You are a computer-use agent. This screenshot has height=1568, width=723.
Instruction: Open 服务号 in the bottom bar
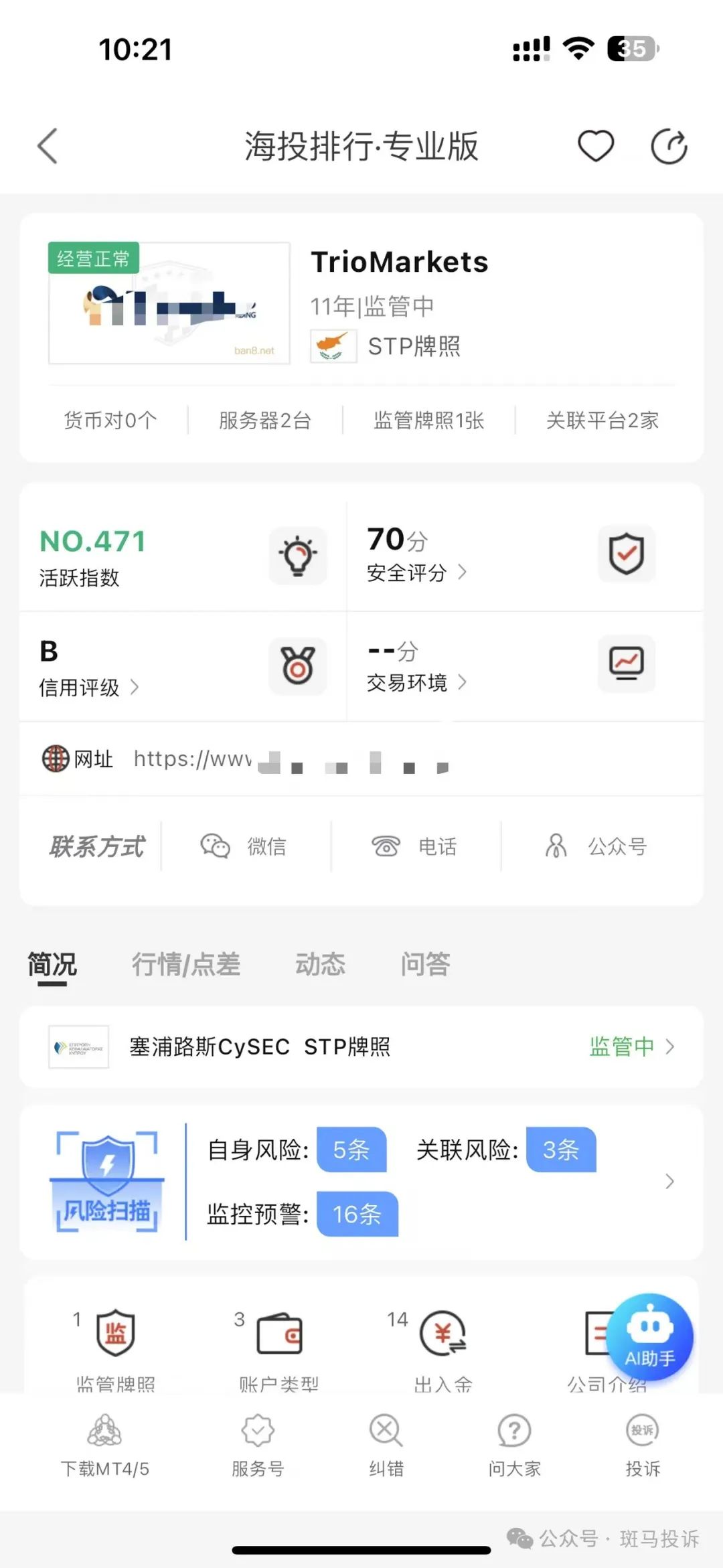258,1445
